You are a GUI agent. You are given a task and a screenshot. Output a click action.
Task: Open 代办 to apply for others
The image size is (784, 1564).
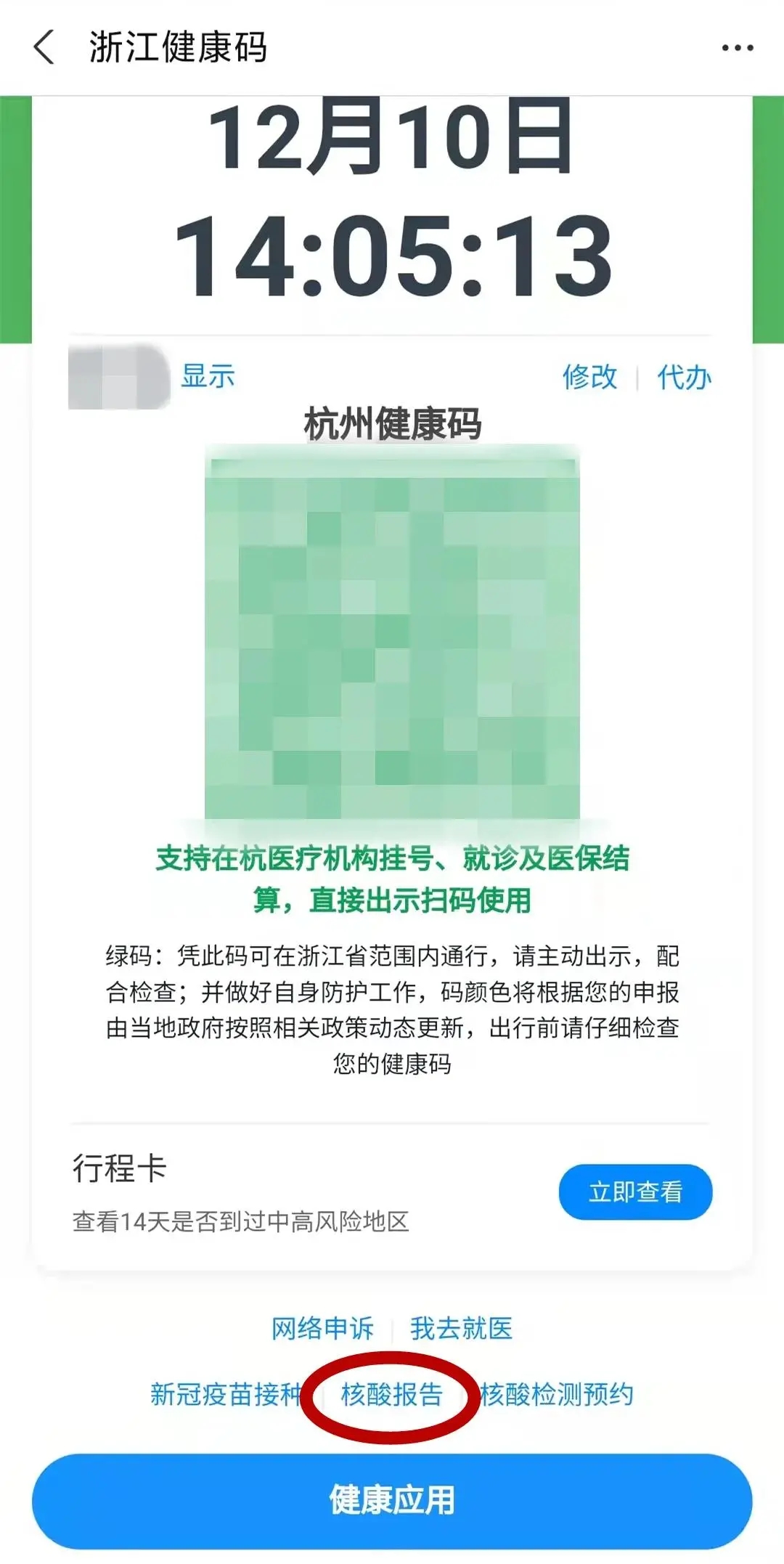tap(684, 377)
